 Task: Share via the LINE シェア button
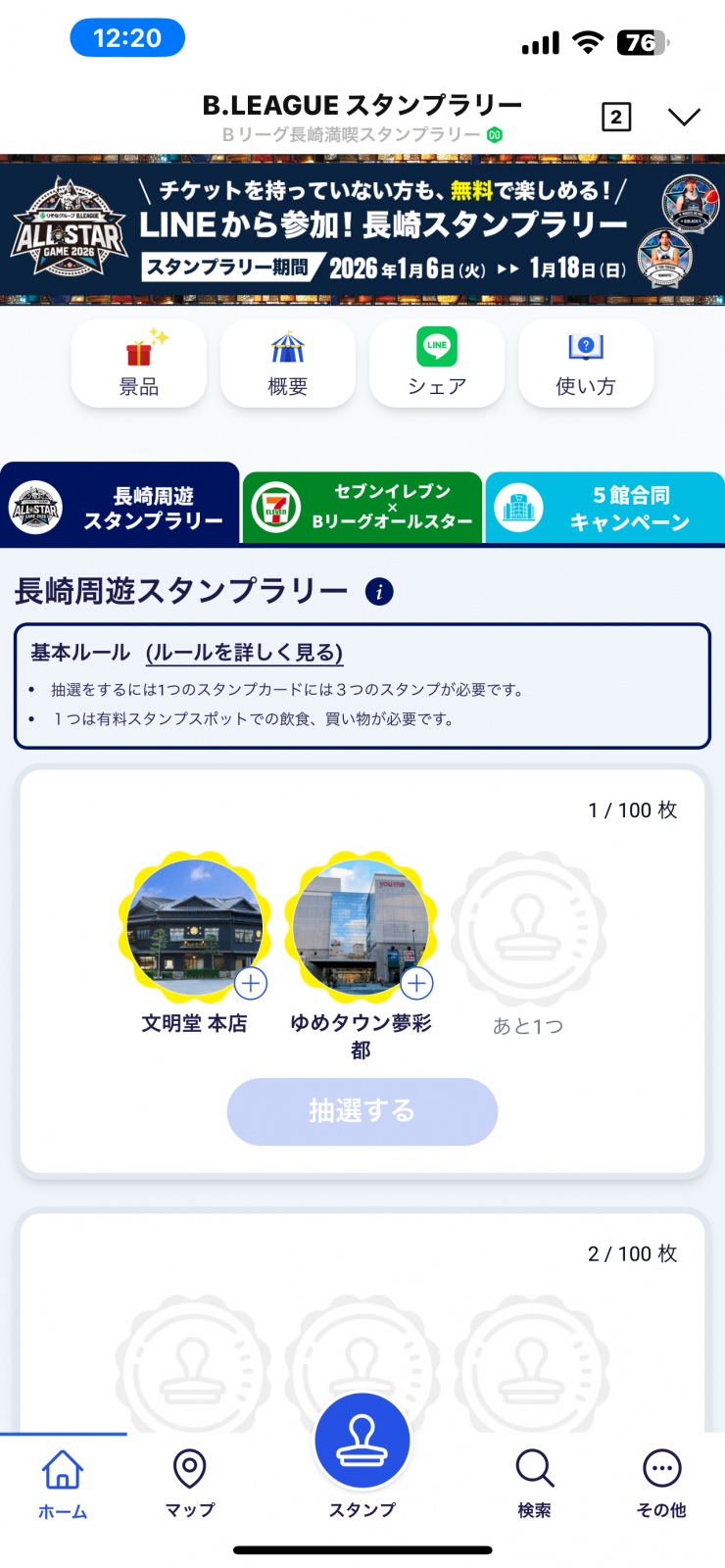coord(437,364)
